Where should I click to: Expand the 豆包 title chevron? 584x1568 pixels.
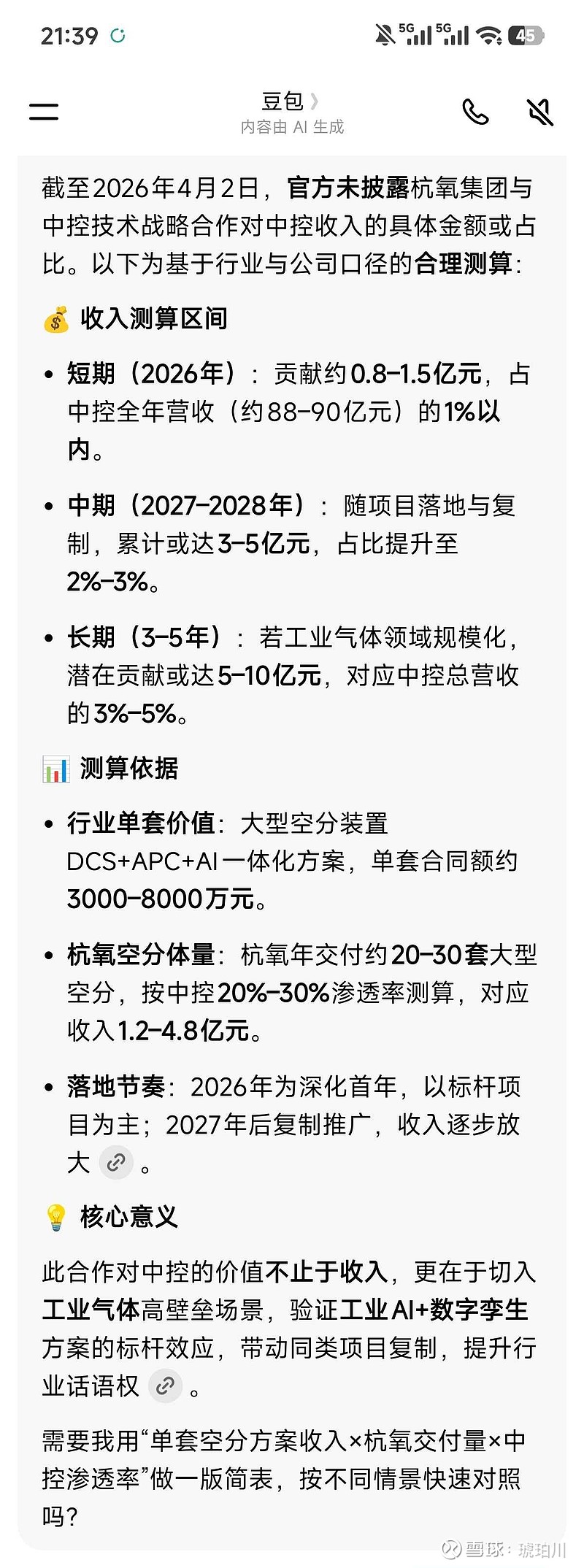tap(313, 102)
